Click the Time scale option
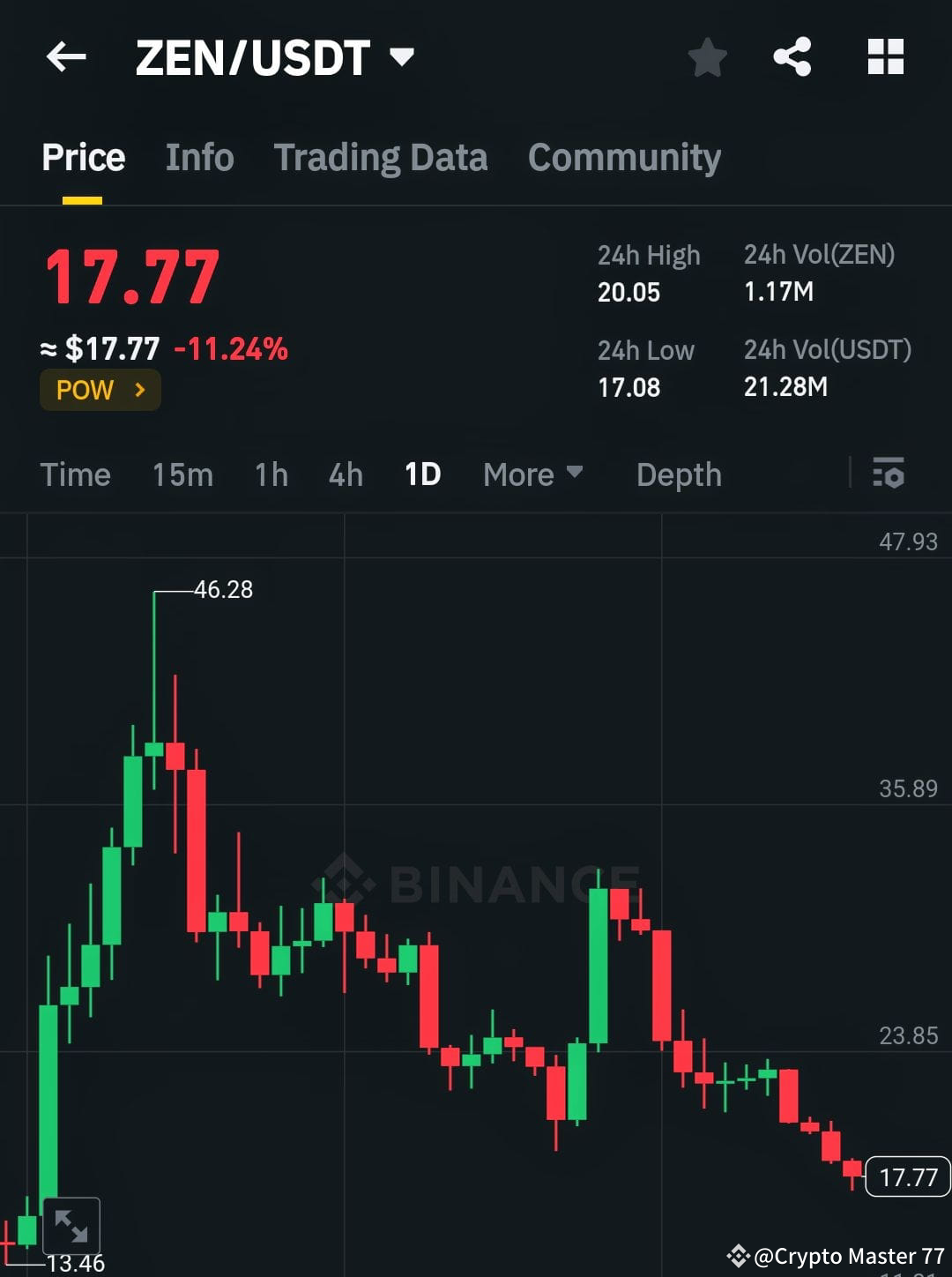The height and width of the screenshot is (1277, 952). pyautogui.click(x=76, y=474)
